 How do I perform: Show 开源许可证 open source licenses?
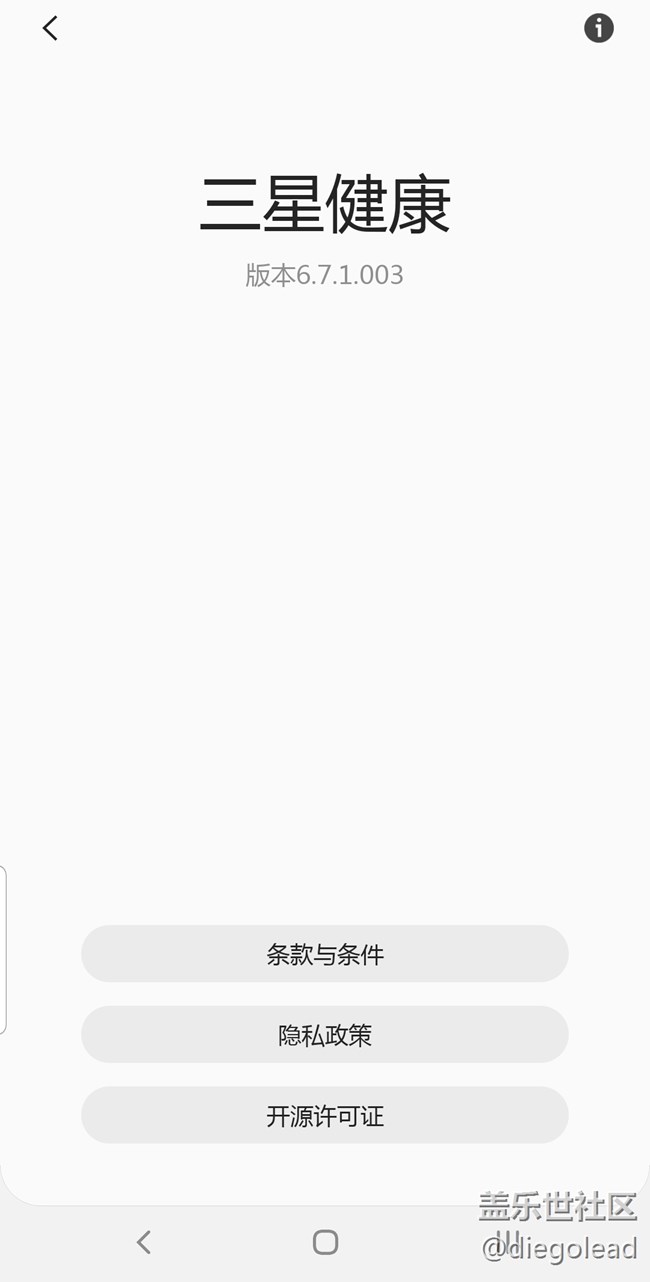coord(325,1116)
